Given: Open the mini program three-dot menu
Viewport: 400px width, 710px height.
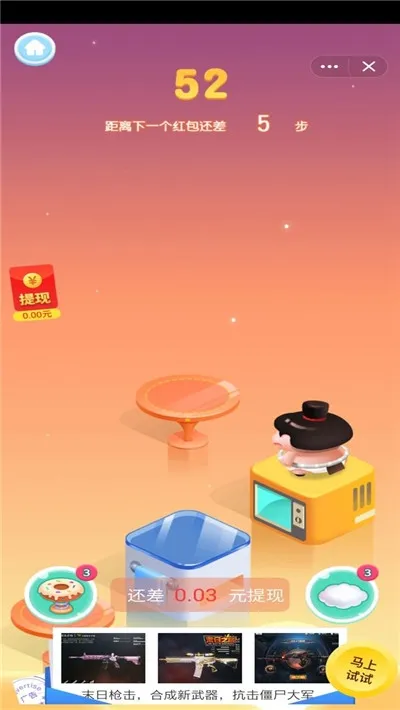Looking at the screenshot, I should 329,67.
